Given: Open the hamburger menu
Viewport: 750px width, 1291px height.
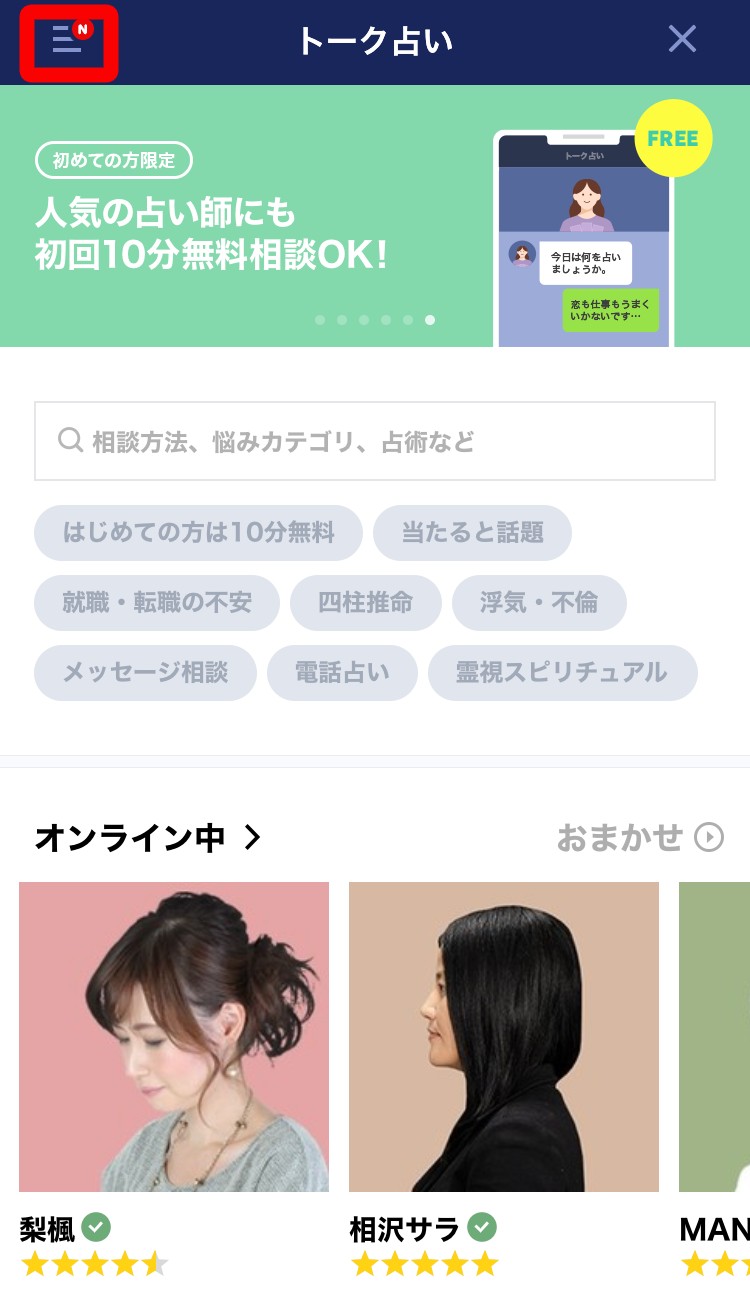Looking at the screenshot, I should pos(68,41).
